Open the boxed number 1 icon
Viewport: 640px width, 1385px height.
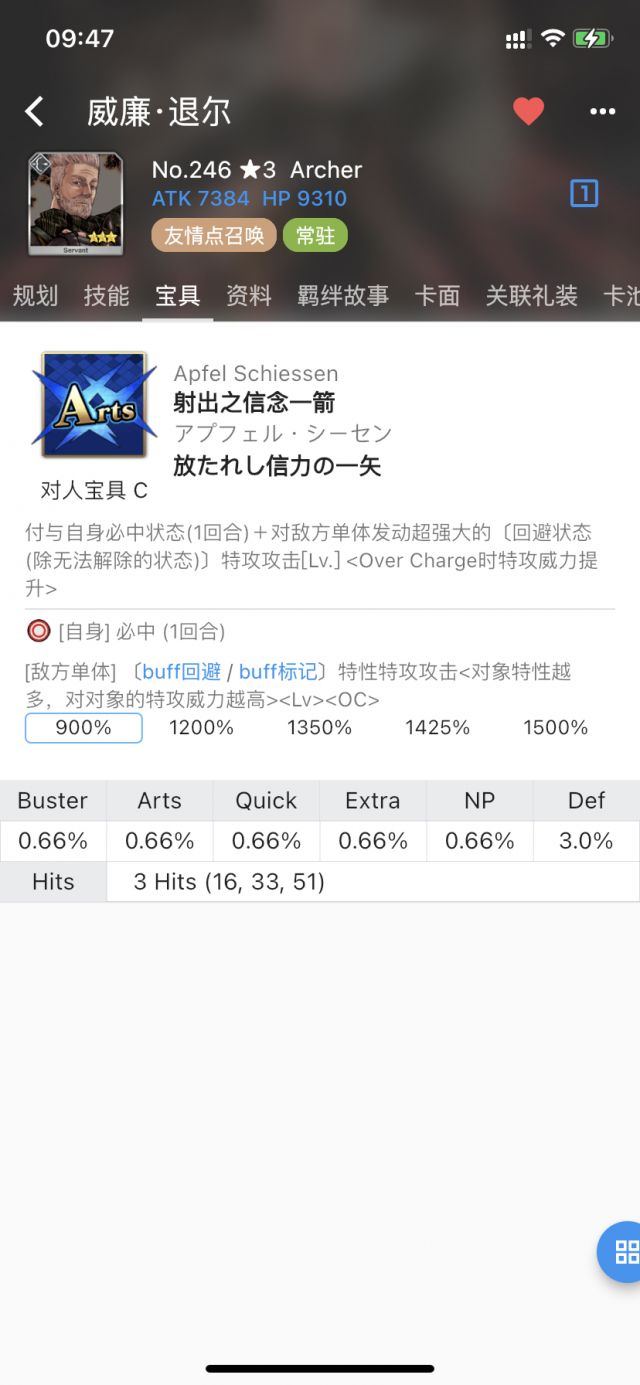click(584, 193)
